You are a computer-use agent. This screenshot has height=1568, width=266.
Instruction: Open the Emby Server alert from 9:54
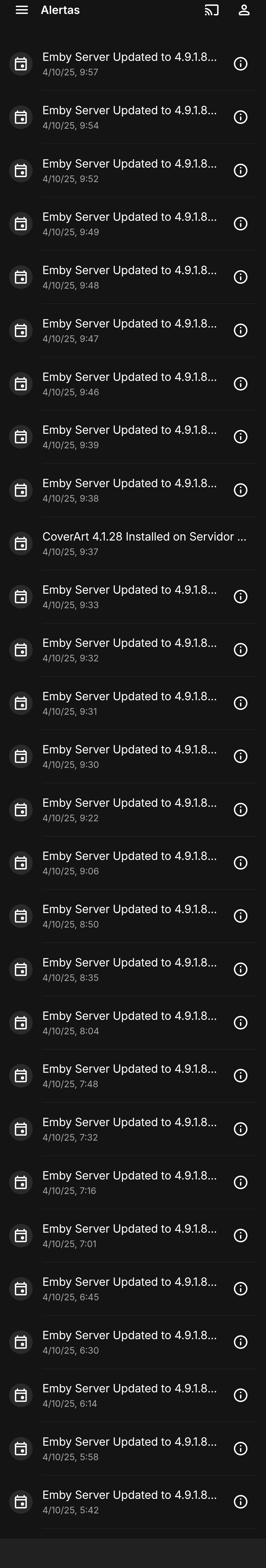point(129,117)
